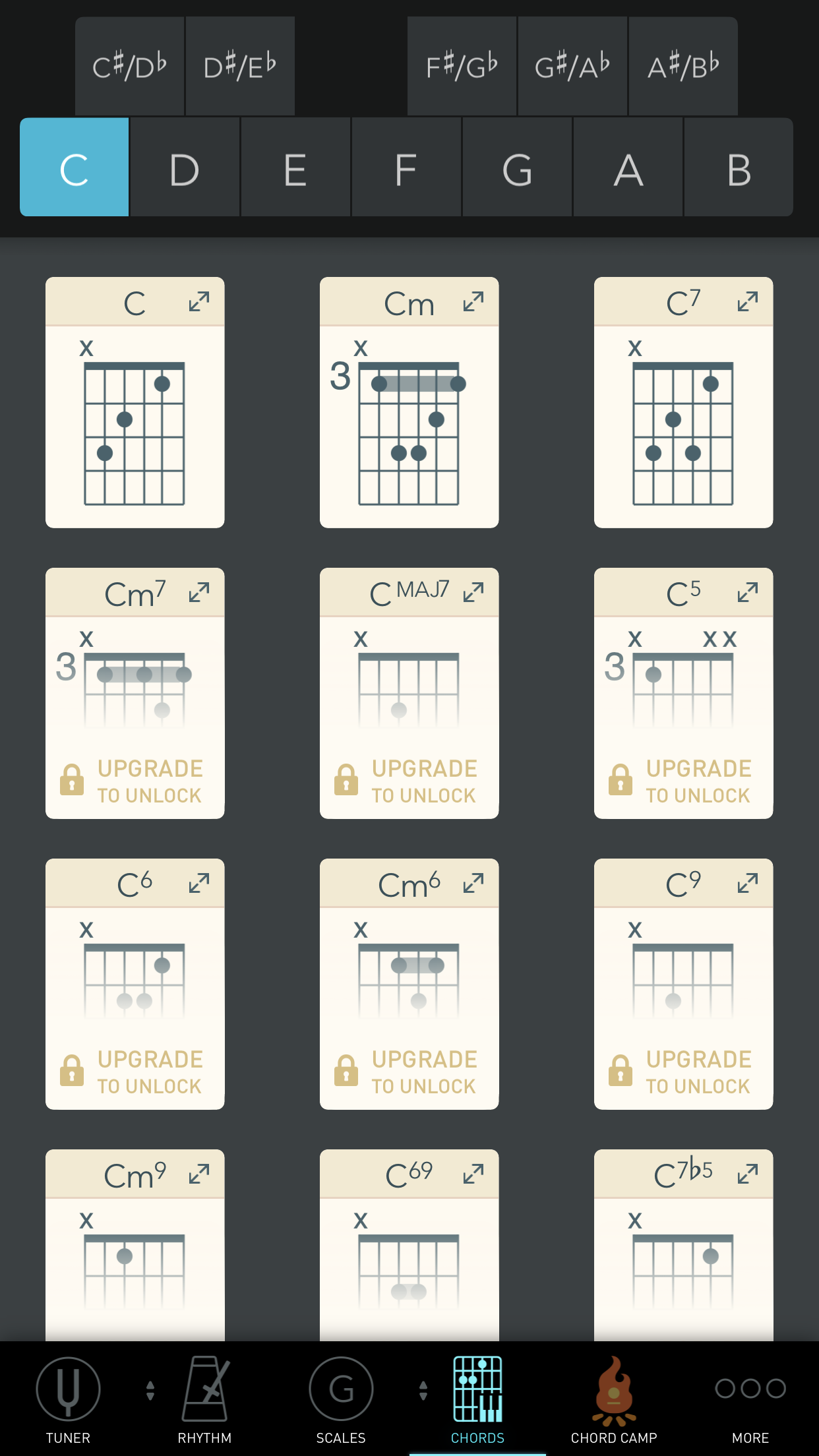Switch to the Tuner tab
819x1456 pixels.
[68, 1398]
